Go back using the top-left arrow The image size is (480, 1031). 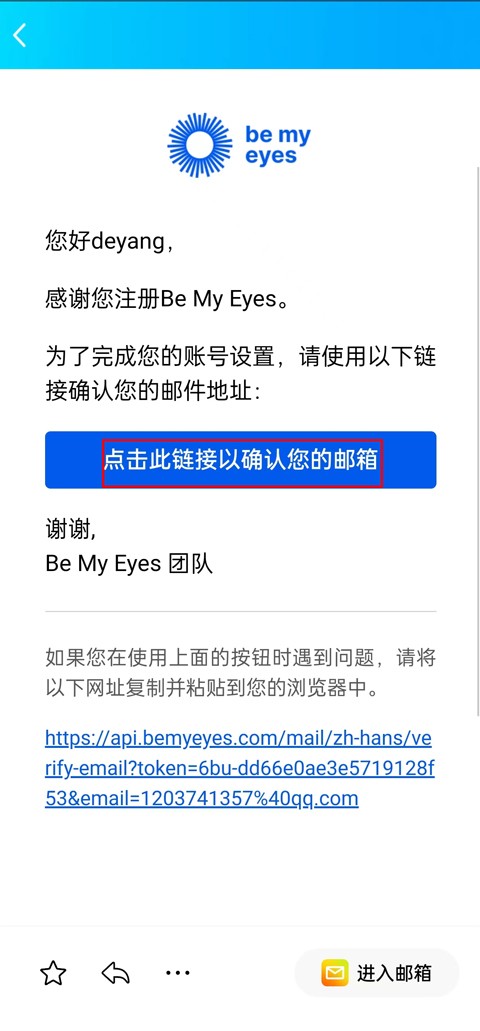pos(20,35)
